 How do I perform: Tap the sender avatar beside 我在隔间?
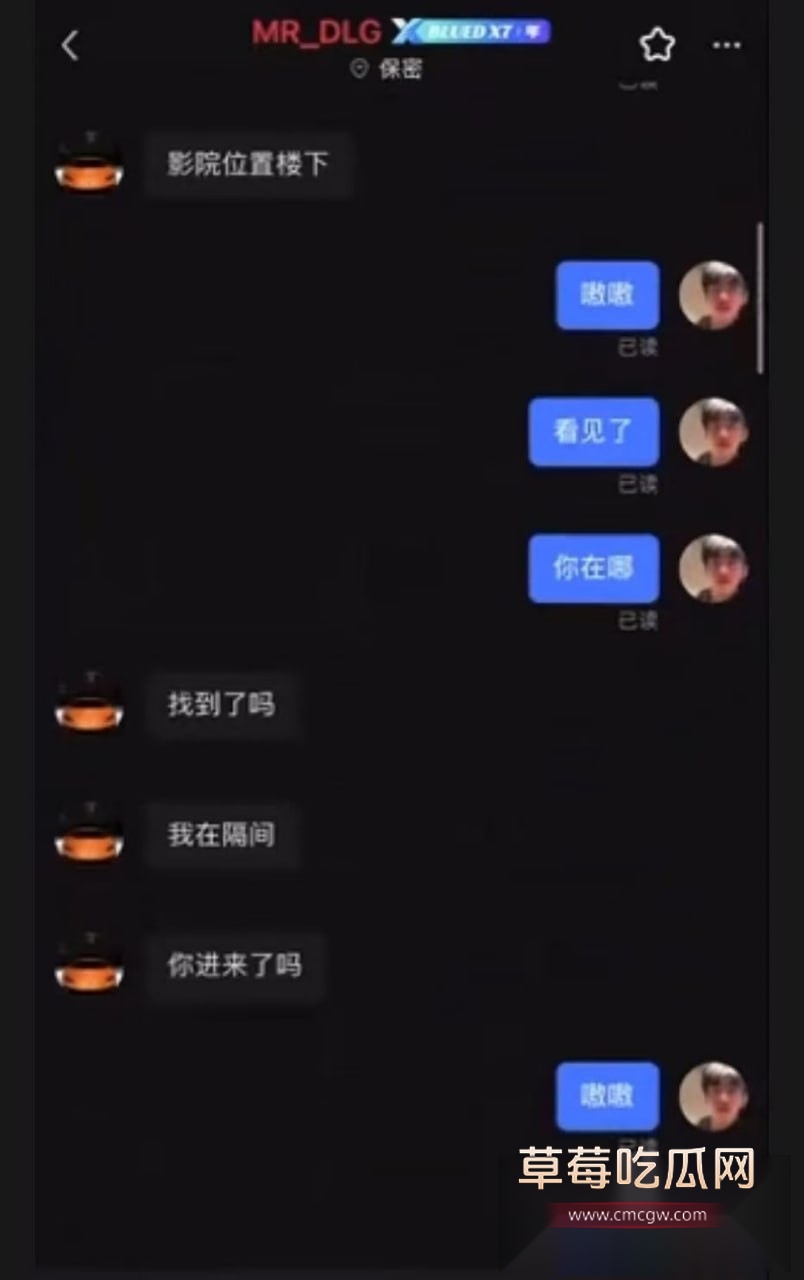coord(88,836)
